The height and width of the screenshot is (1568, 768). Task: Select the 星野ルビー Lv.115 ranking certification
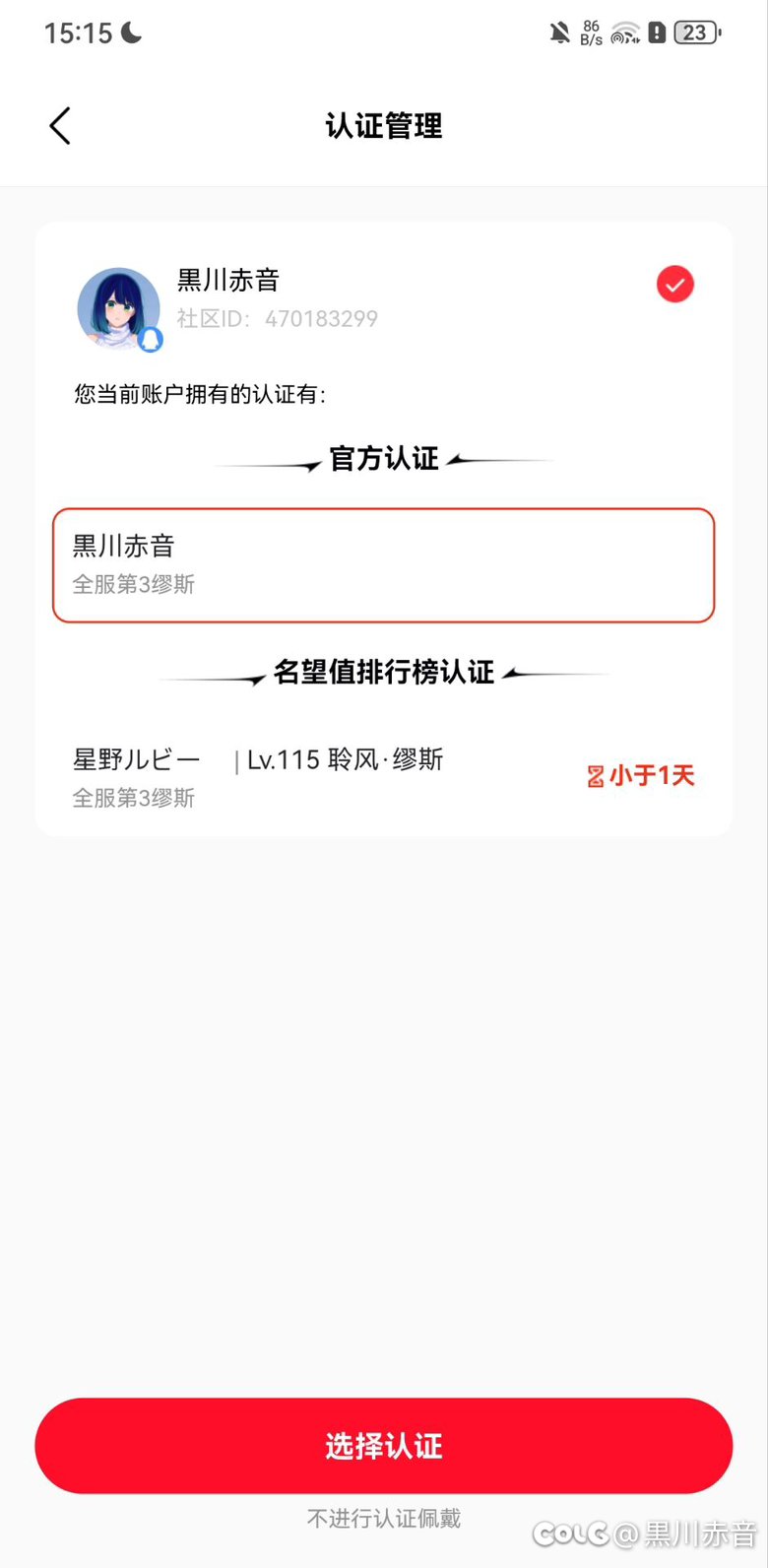point(383,776)
